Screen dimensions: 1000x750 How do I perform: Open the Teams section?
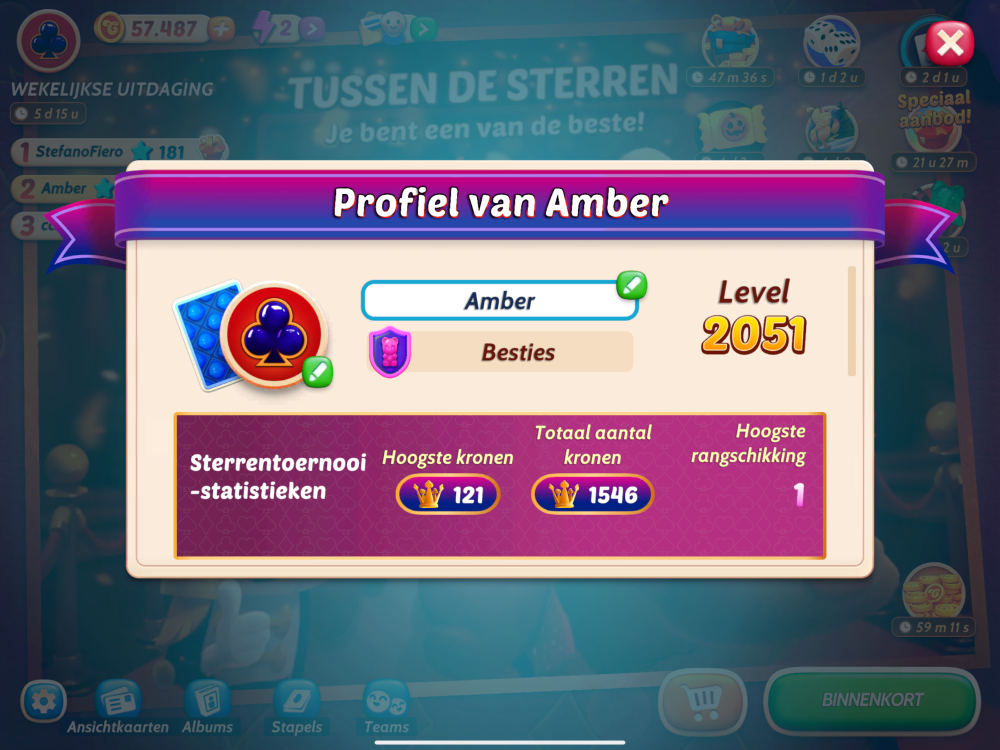coord(386,706)
